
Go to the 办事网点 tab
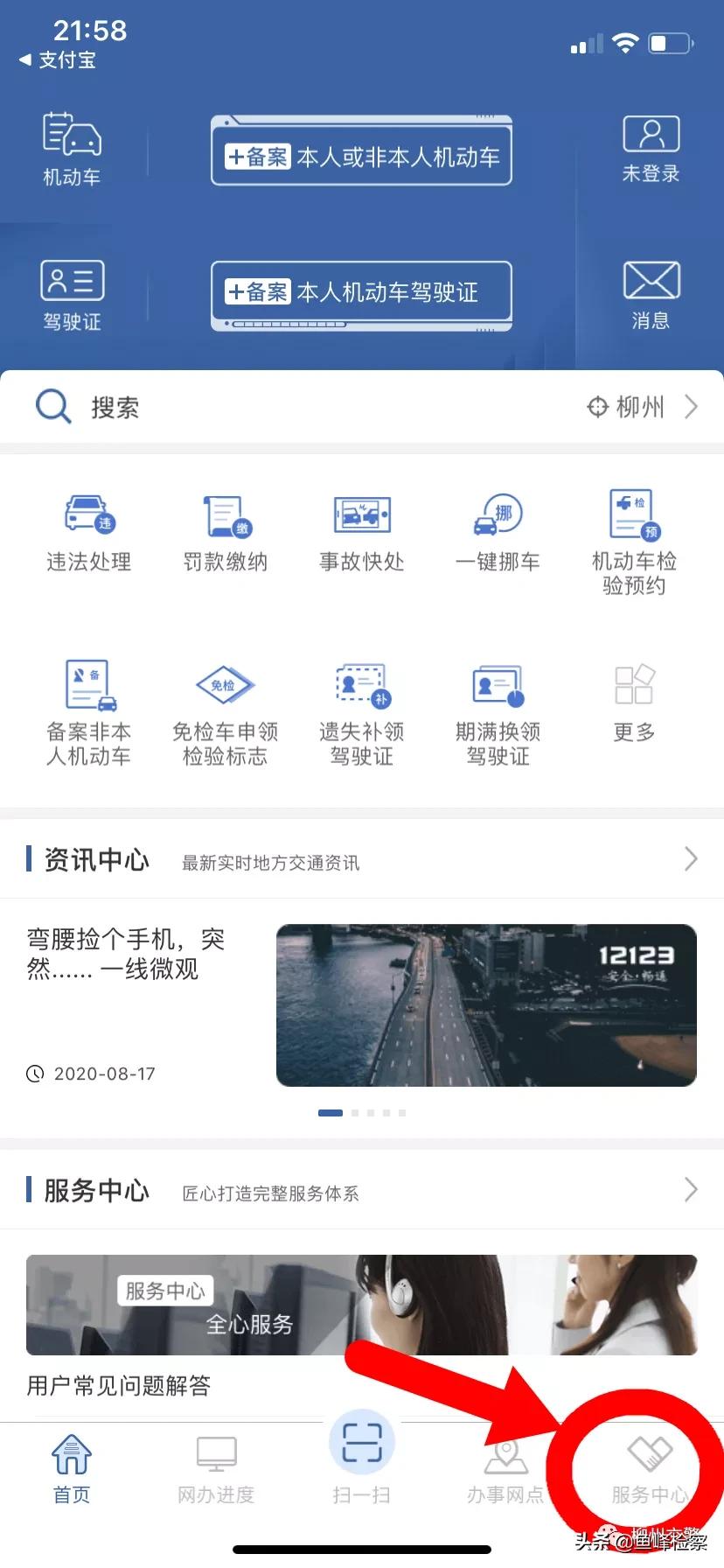point(505,1466)
